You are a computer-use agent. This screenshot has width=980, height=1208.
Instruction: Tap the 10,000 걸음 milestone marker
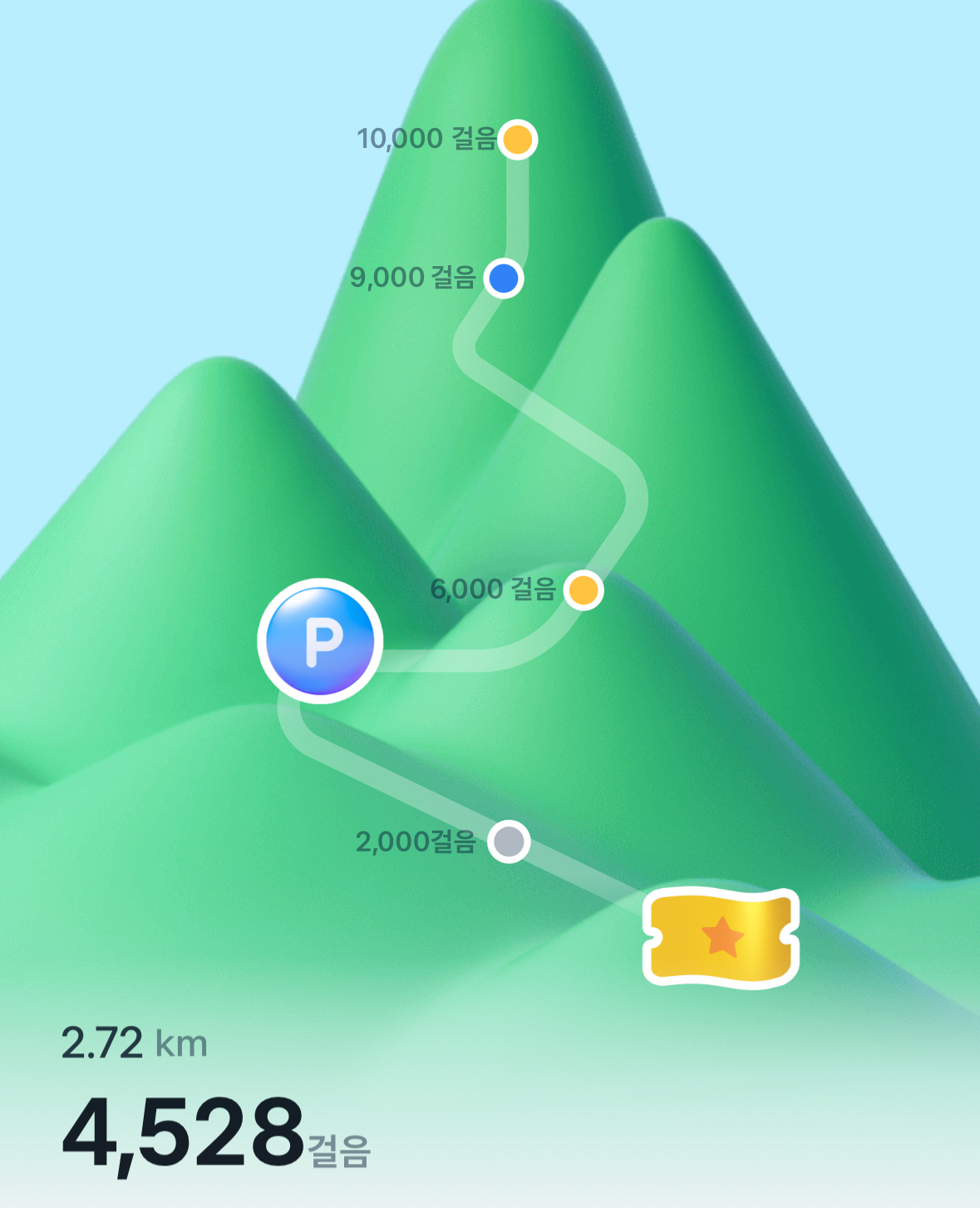517,140
